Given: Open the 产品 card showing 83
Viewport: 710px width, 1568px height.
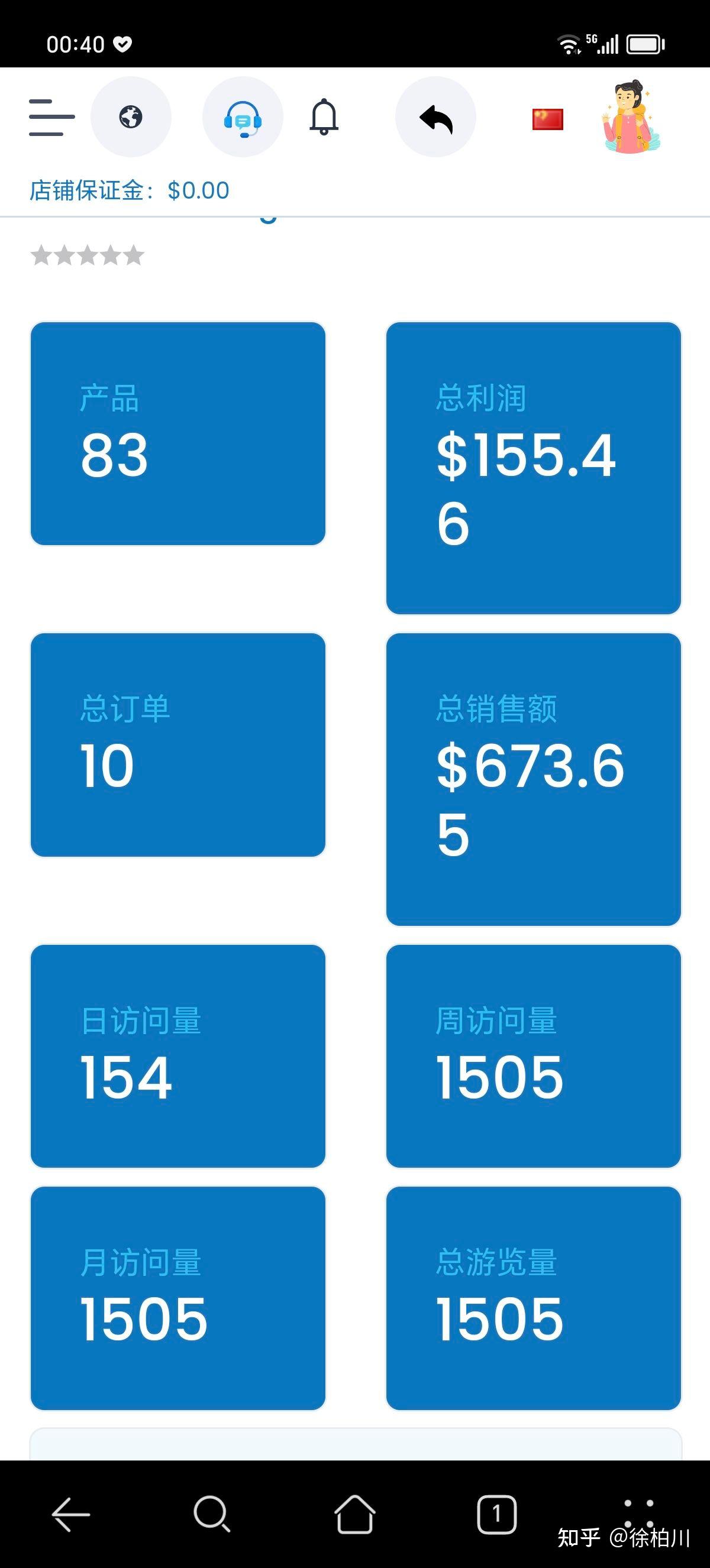Looking at the screenshot, I should (178, 433).
